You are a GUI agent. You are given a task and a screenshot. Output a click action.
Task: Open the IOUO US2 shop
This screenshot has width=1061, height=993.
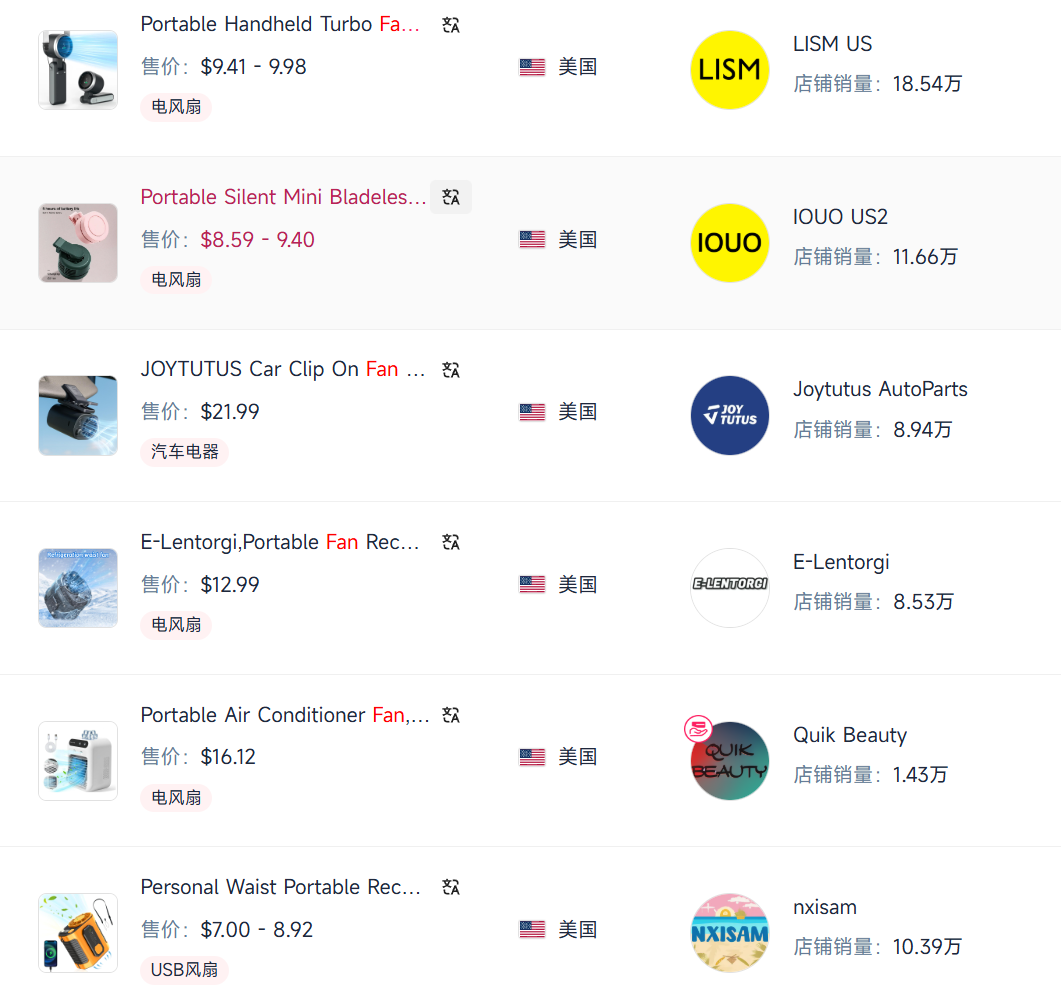click(x=840, y=217)
